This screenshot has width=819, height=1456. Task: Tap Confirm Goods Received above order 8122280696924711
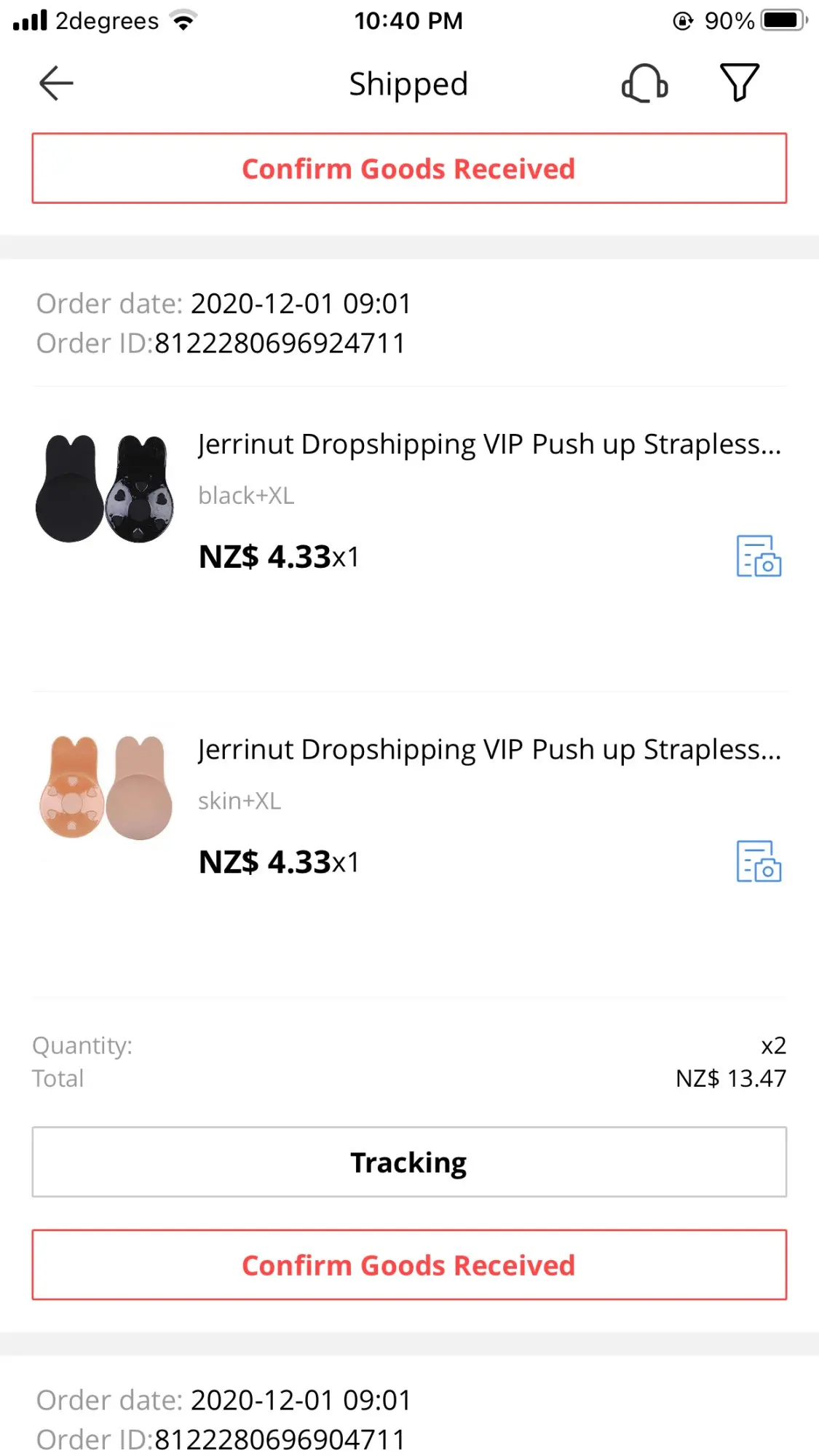pos(409,168)
